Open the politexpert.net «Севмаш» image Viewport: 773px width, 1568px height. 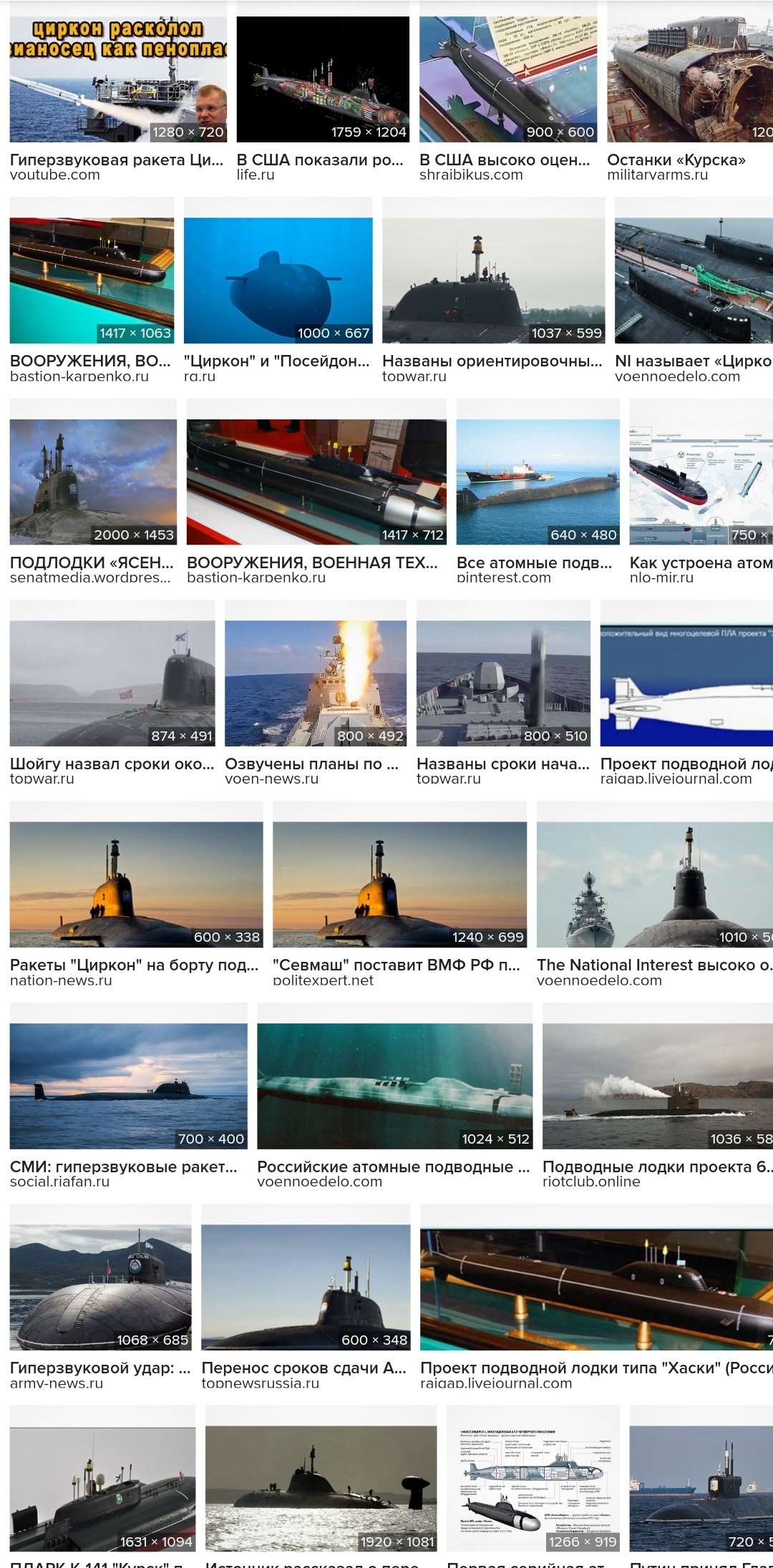pyautogui.click(x=399, y=884)
